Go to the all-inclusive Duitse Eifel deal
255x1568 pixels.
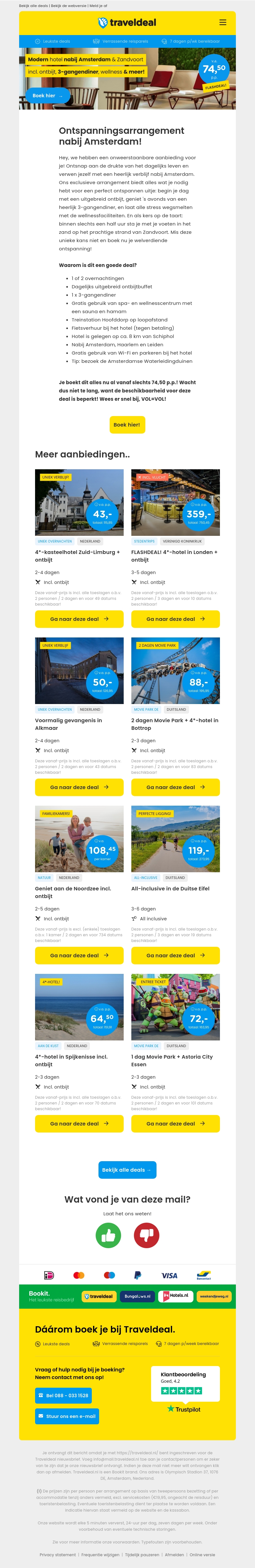(x=175, y=956)
